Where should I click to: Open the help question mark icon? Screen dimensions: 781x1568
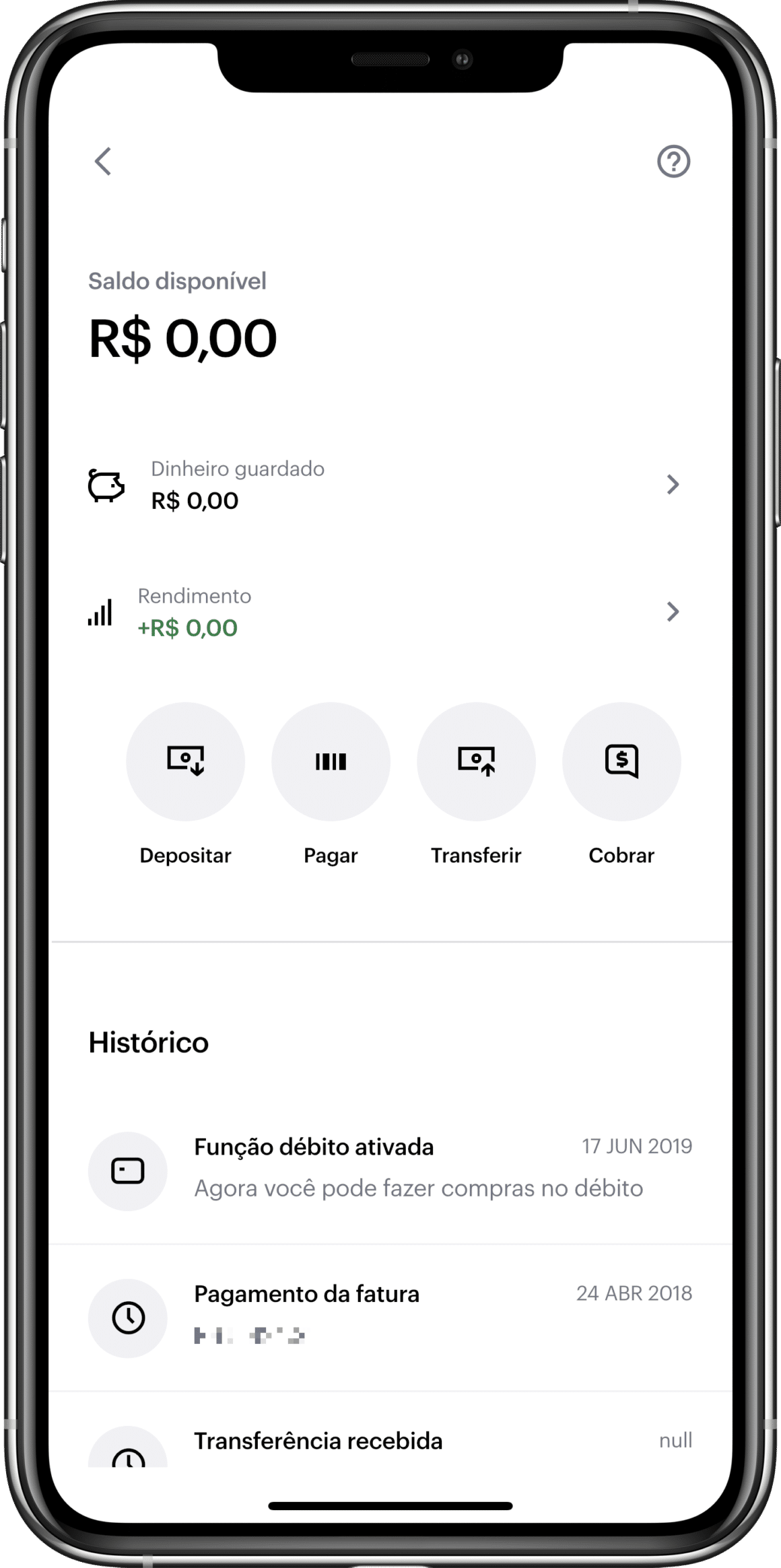pos(673,162)
